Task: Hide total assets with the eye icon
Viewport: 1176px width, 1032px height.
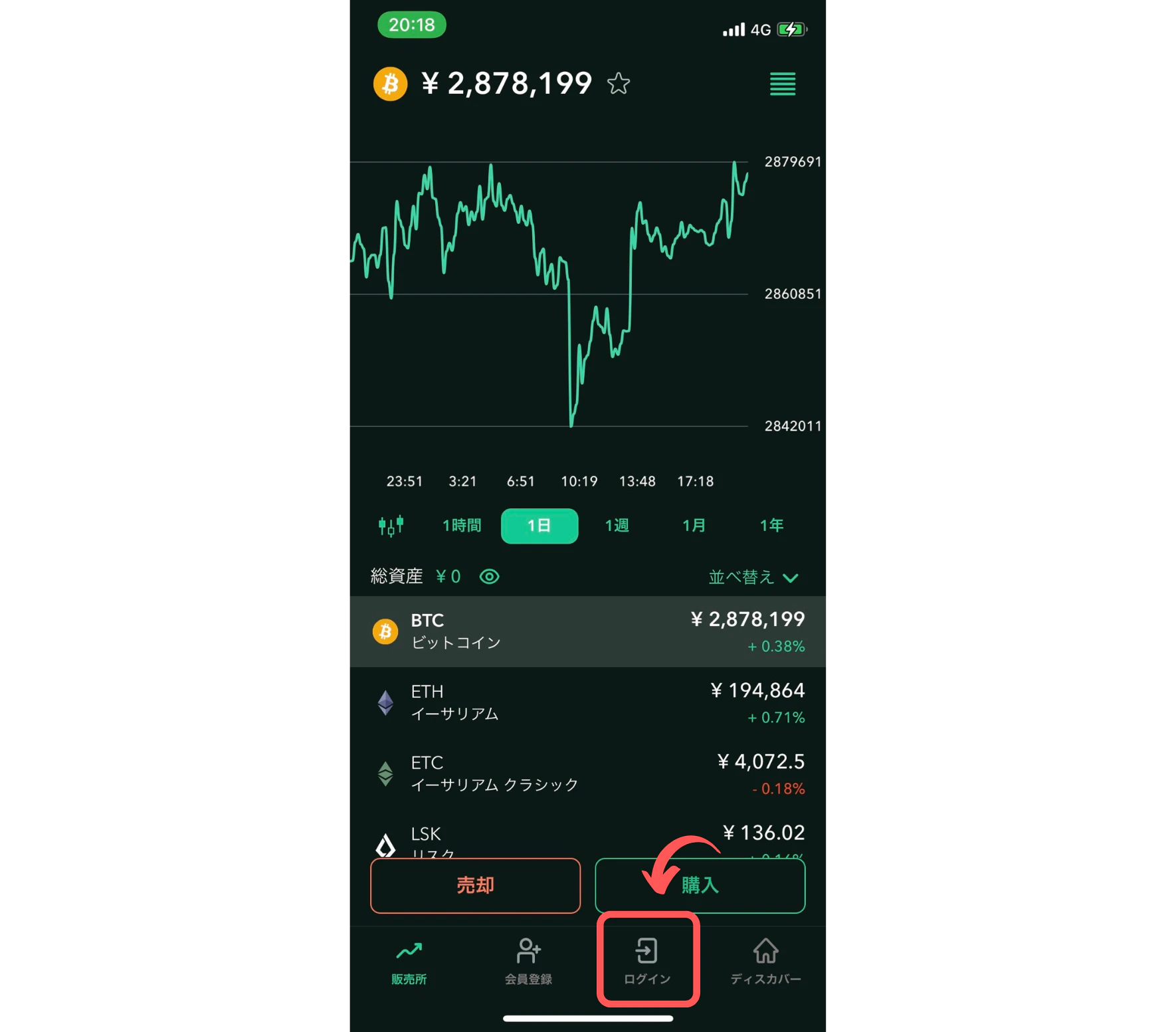Action: click(x=489, y=577)
